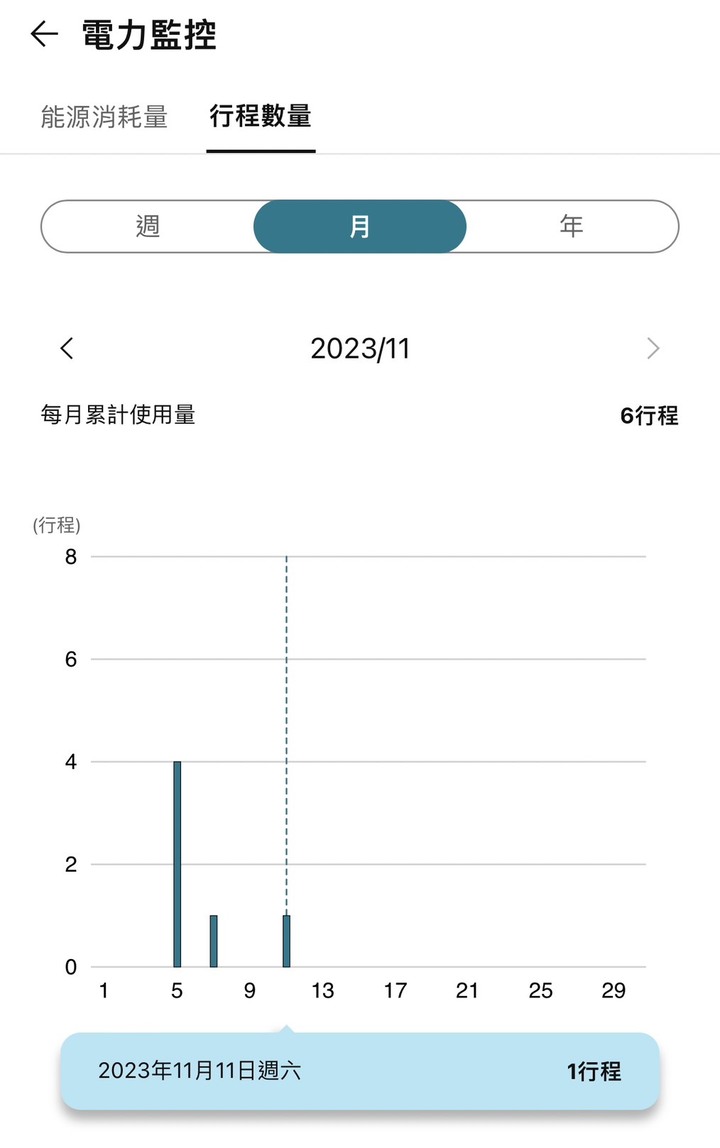
Task: Expand the previous month with the left arrow
Action: coord(66,348)
